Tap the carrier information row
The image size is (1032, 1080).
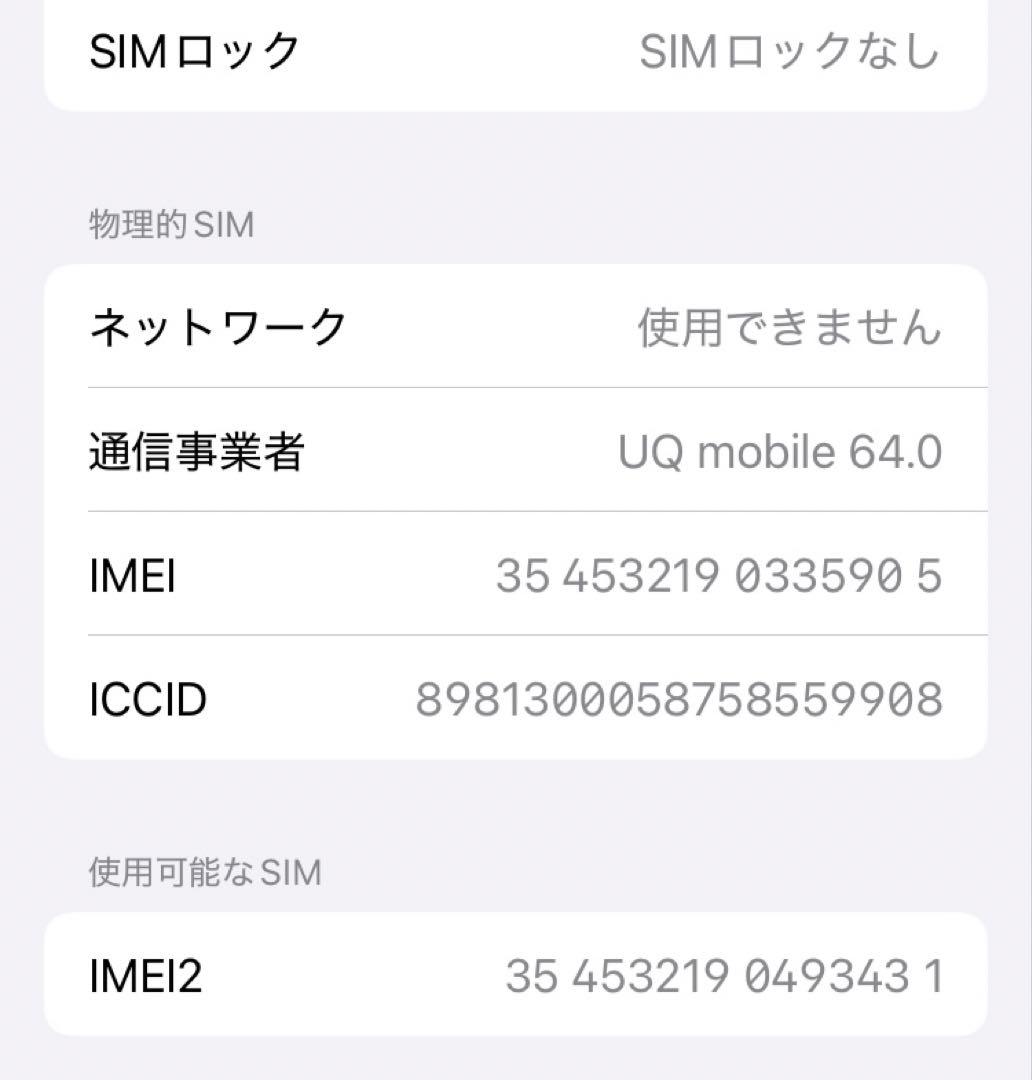click(515, 452)
